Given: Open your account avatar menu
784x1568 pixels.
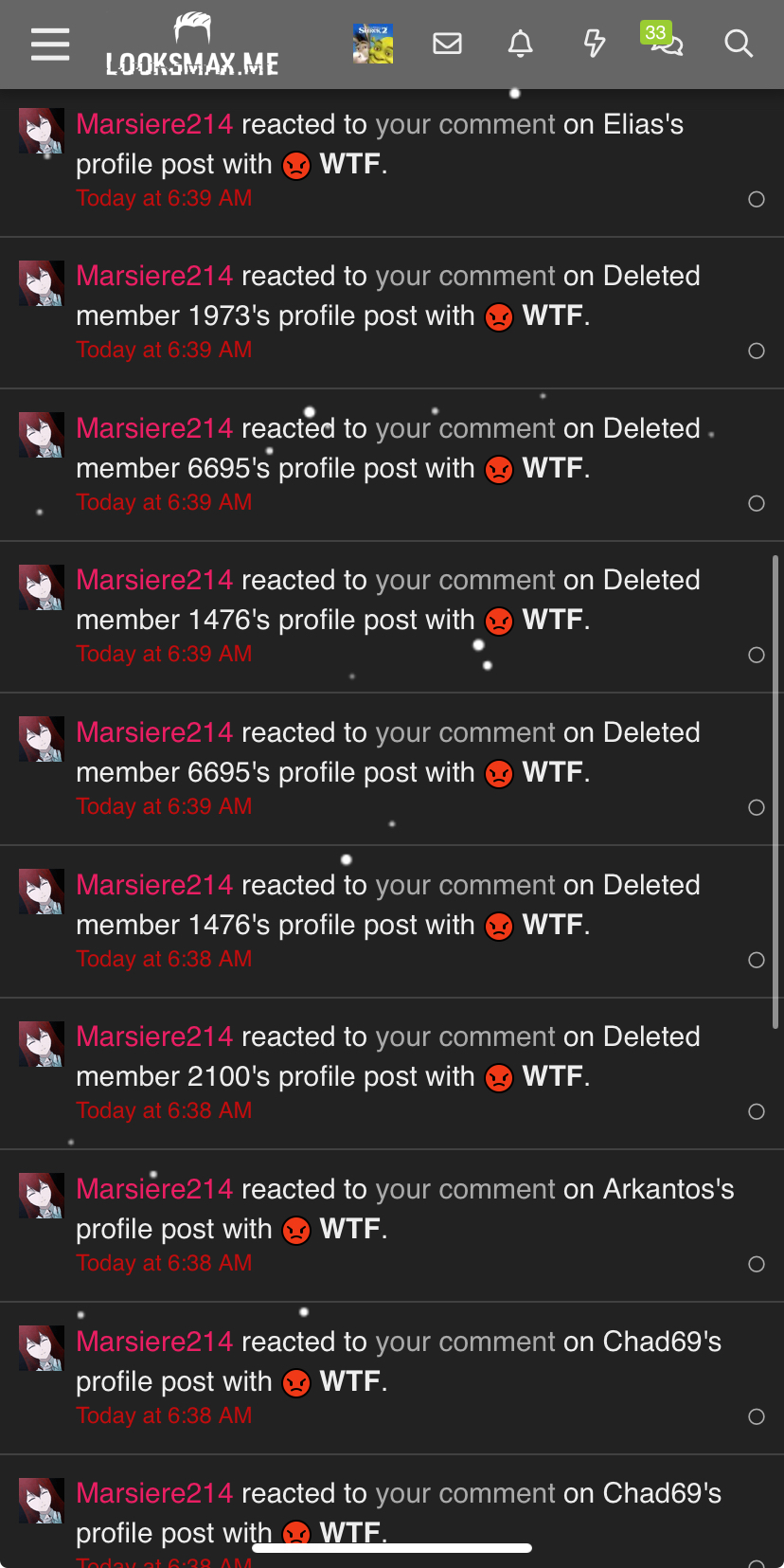Looking at the screenshot, I should pos(373,45).
